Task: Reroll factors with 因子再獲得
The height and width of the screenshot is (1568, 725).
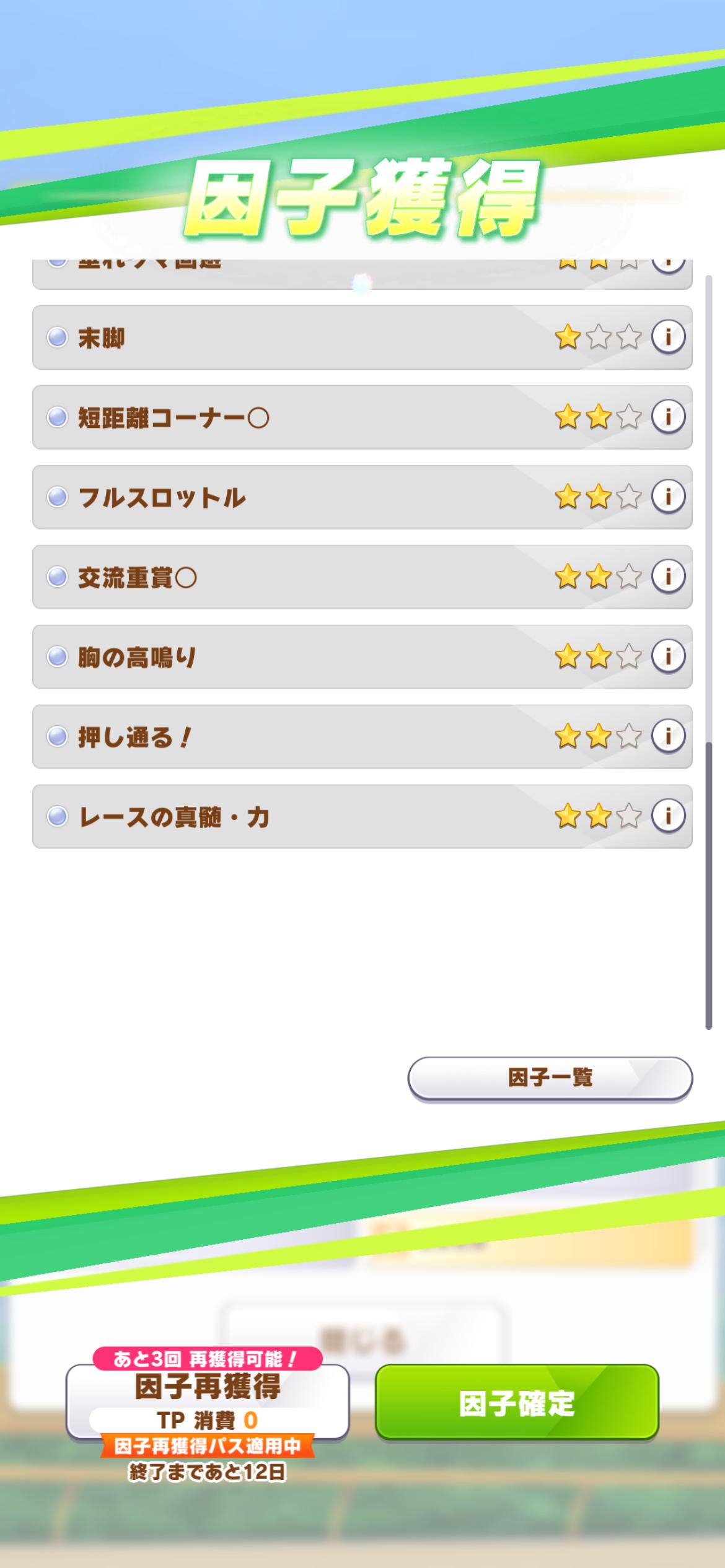Action: [x=208, y=1402]
